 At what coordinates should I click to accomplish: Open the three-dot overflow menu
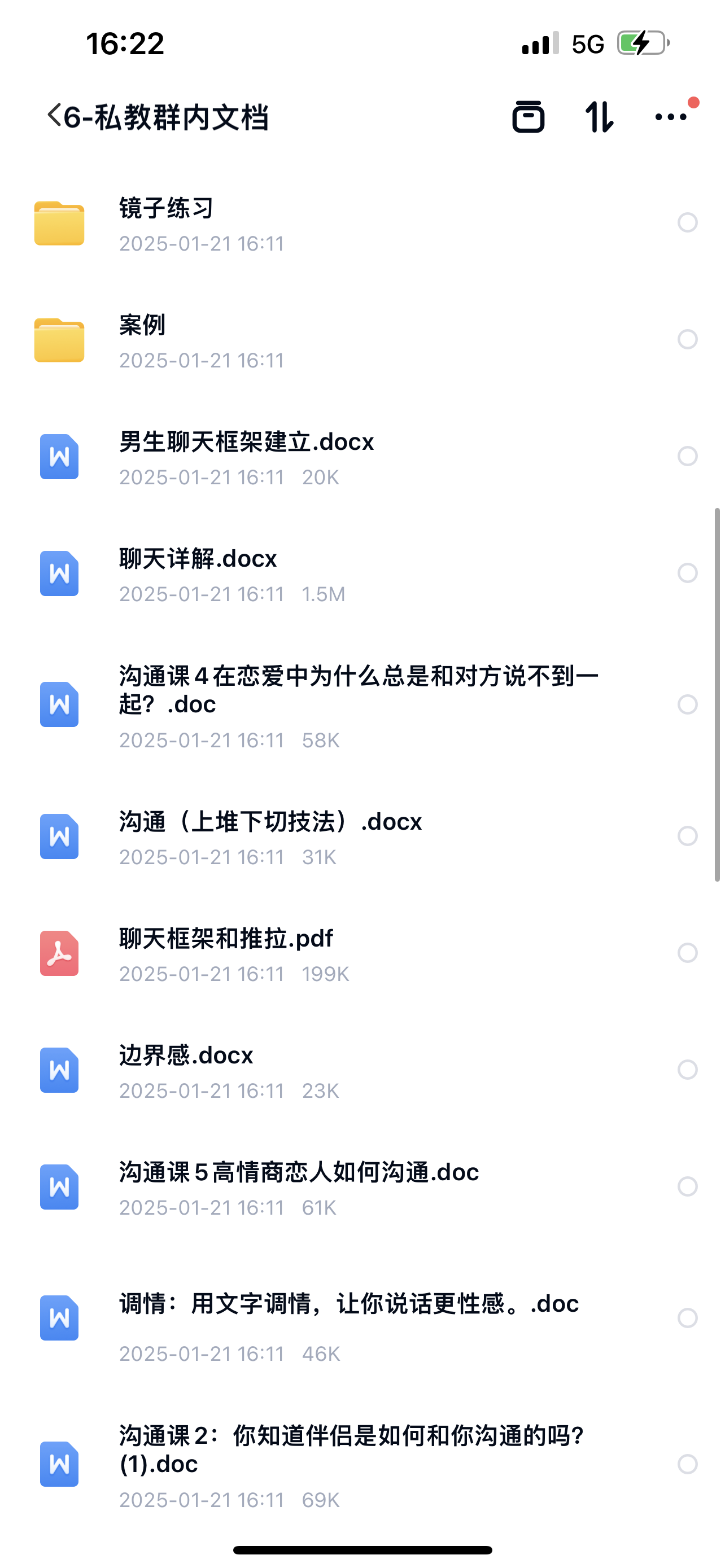pos(670,117)
